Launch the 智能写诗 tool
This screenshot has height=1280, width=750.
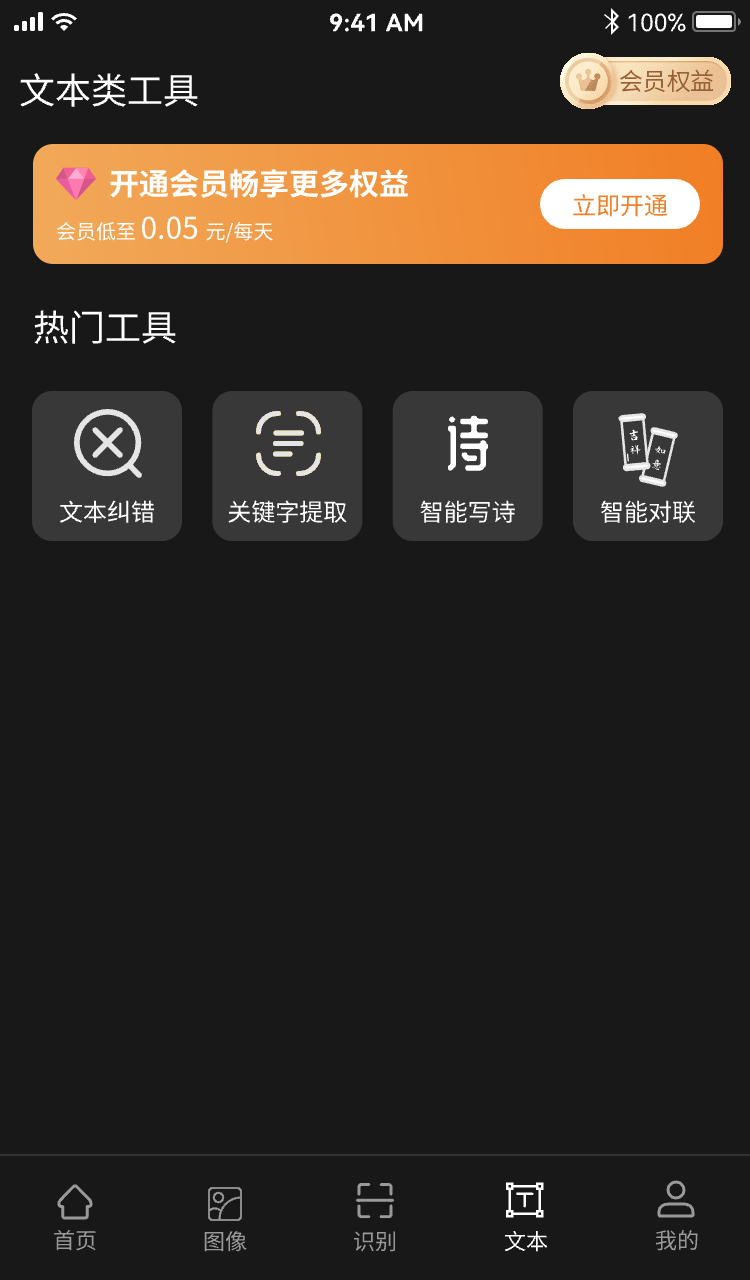click(x=467, y=466)
